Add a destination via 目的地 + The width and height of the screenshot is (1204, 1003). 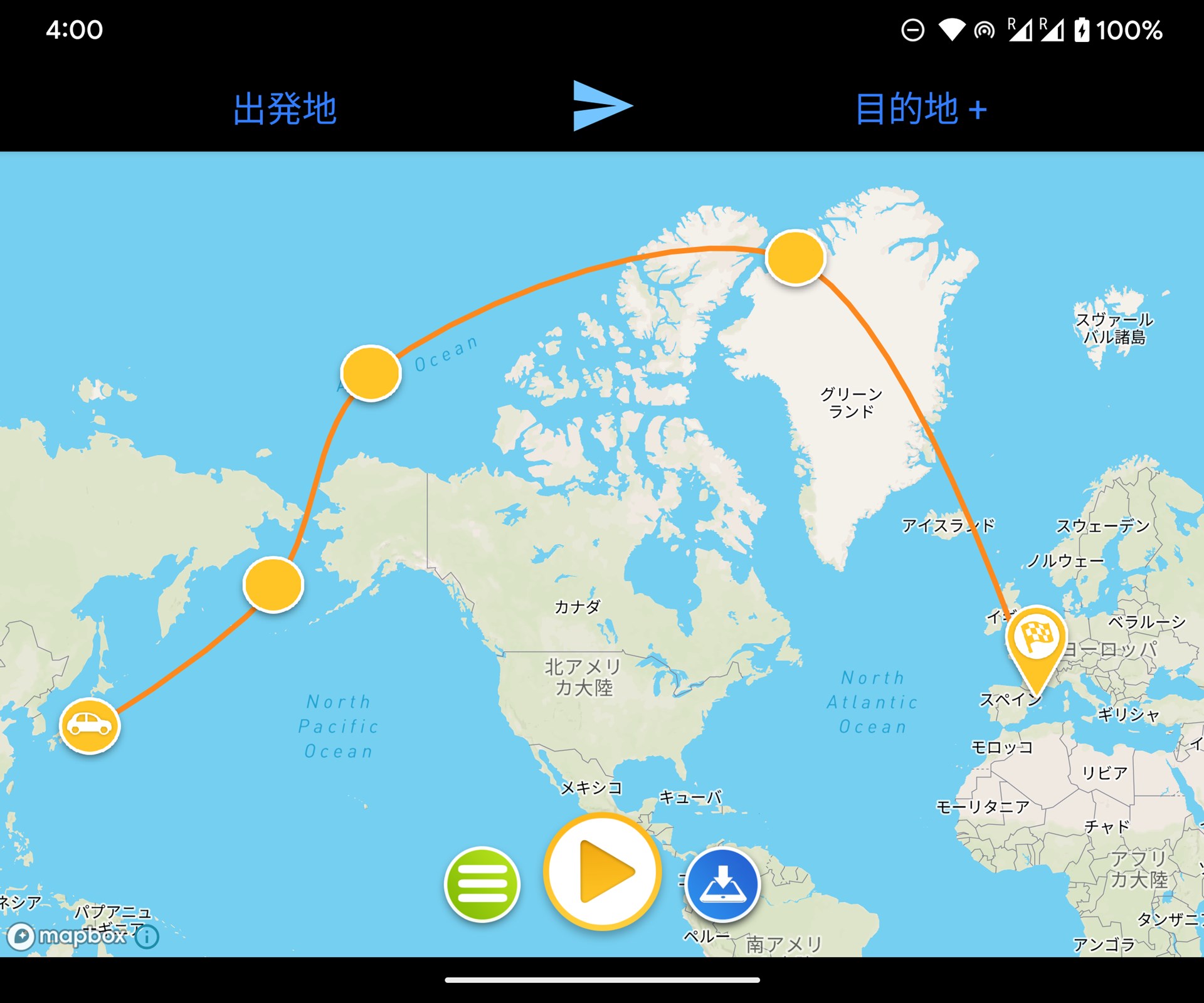coord(921,109)
